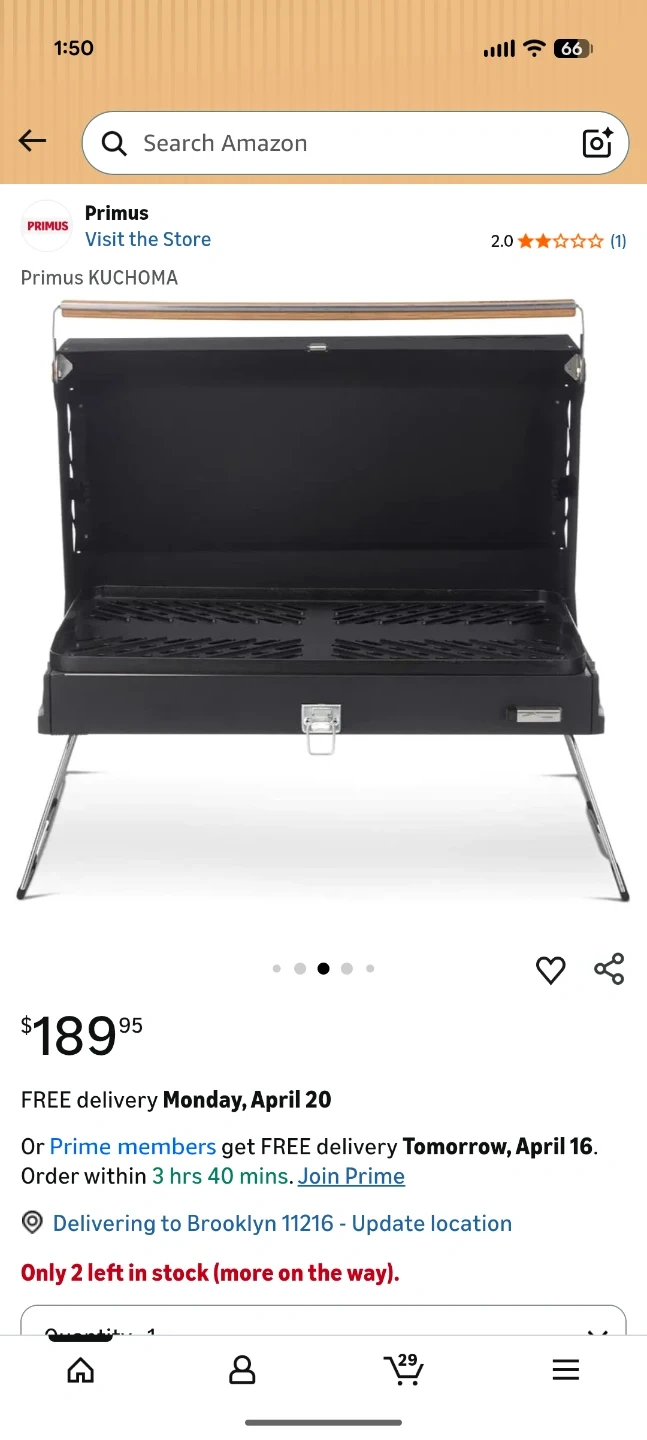647x1440 pixels.
Task: Open the account profile tab
Action: tap(242, 1370)
